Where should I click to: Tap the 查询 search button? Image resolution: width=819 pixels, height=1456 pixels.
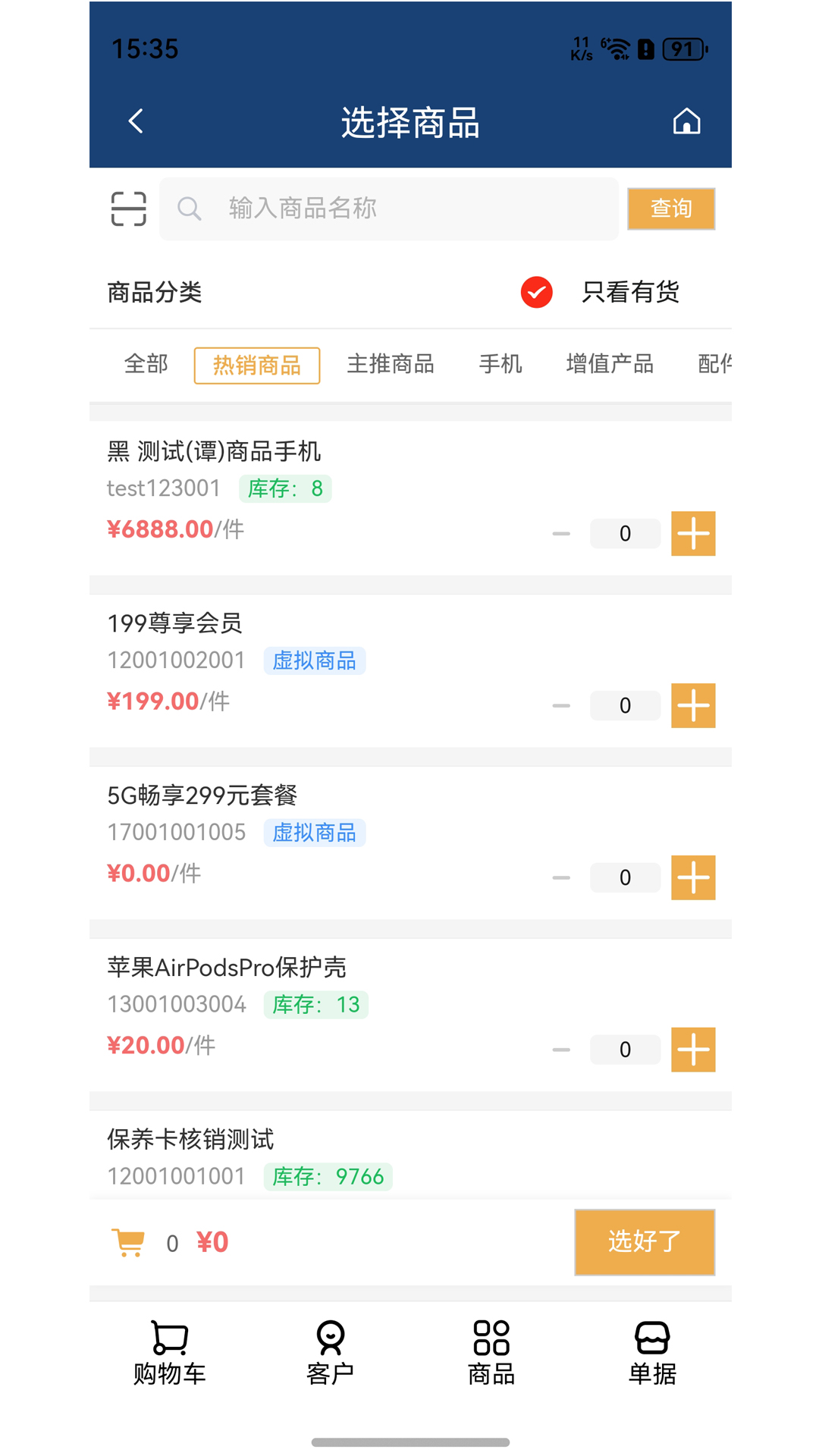[671, 209]
